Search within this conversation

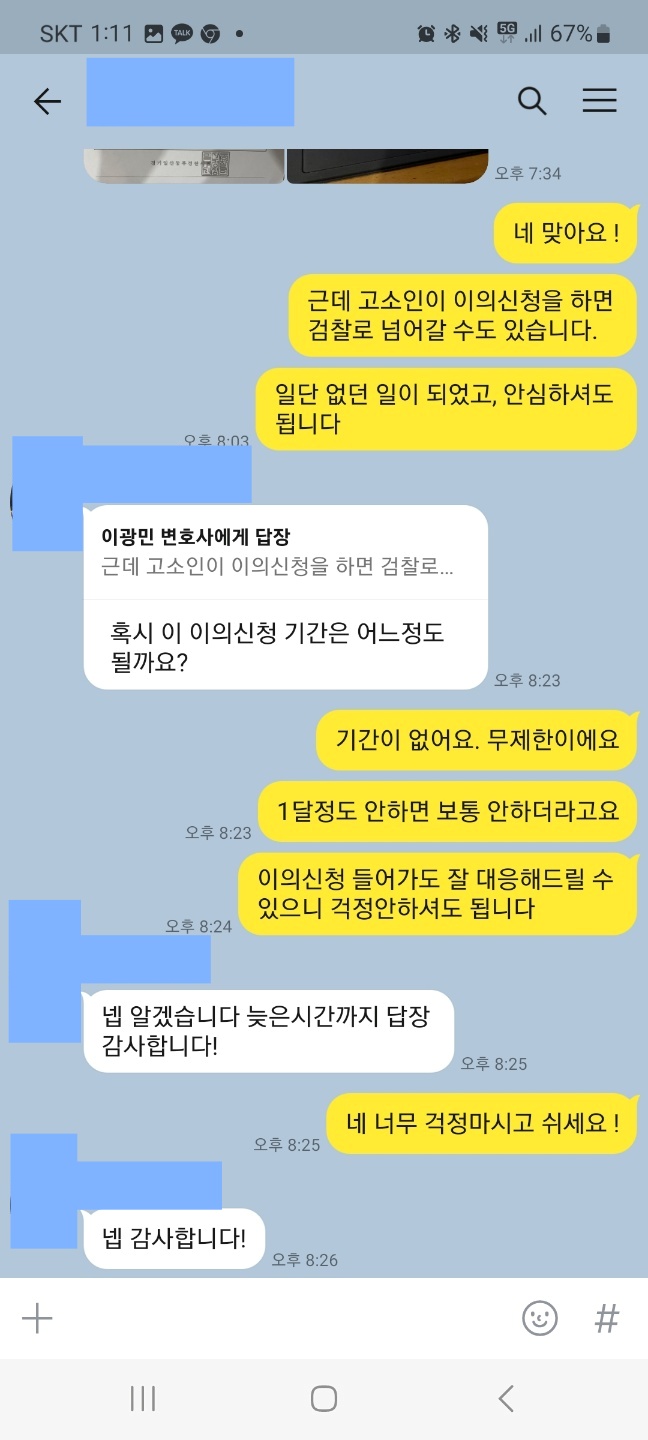tap(532, 101)
